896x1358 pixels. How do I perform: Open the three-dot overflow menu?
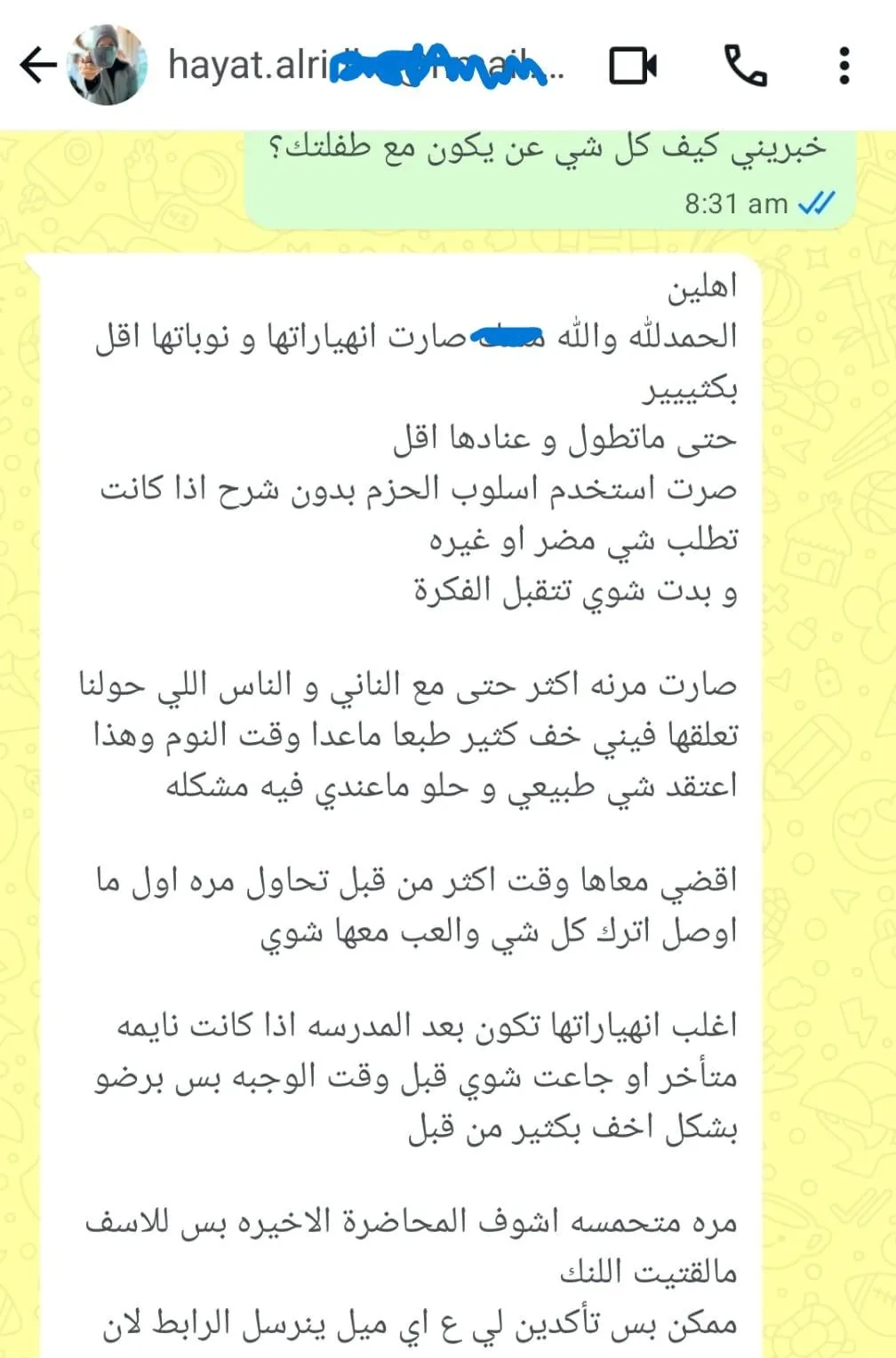pos(844,65)
